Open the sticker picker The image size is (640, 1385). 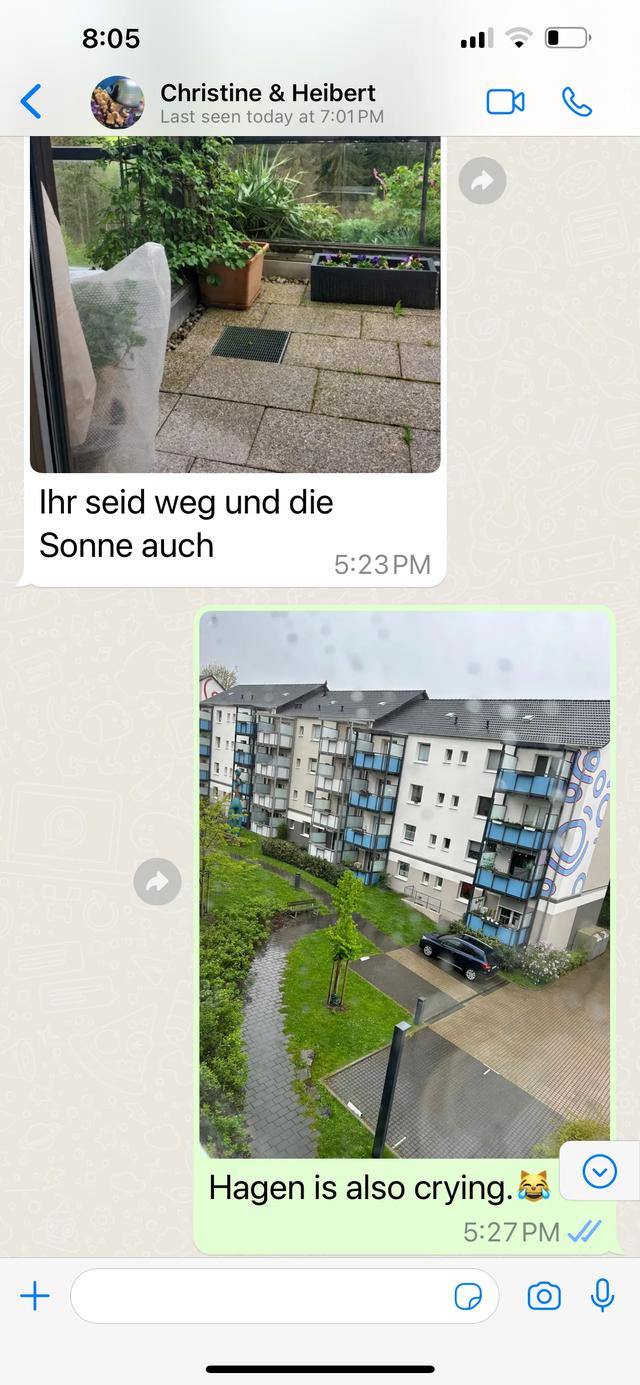[x=467, y=1297]
